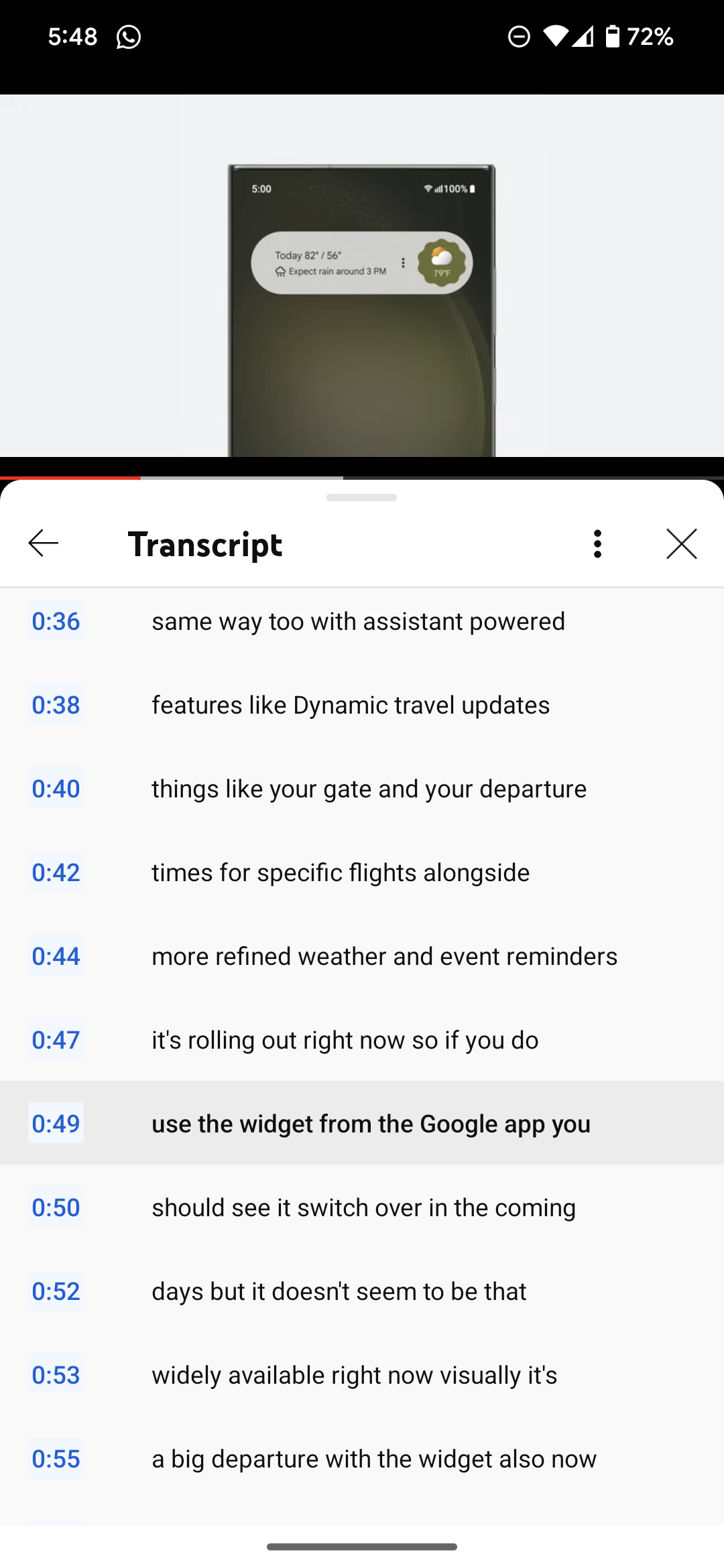Open the Transcript overflow menu
Viewport: 724px width, 1568px height.
(x=597, y=543)
